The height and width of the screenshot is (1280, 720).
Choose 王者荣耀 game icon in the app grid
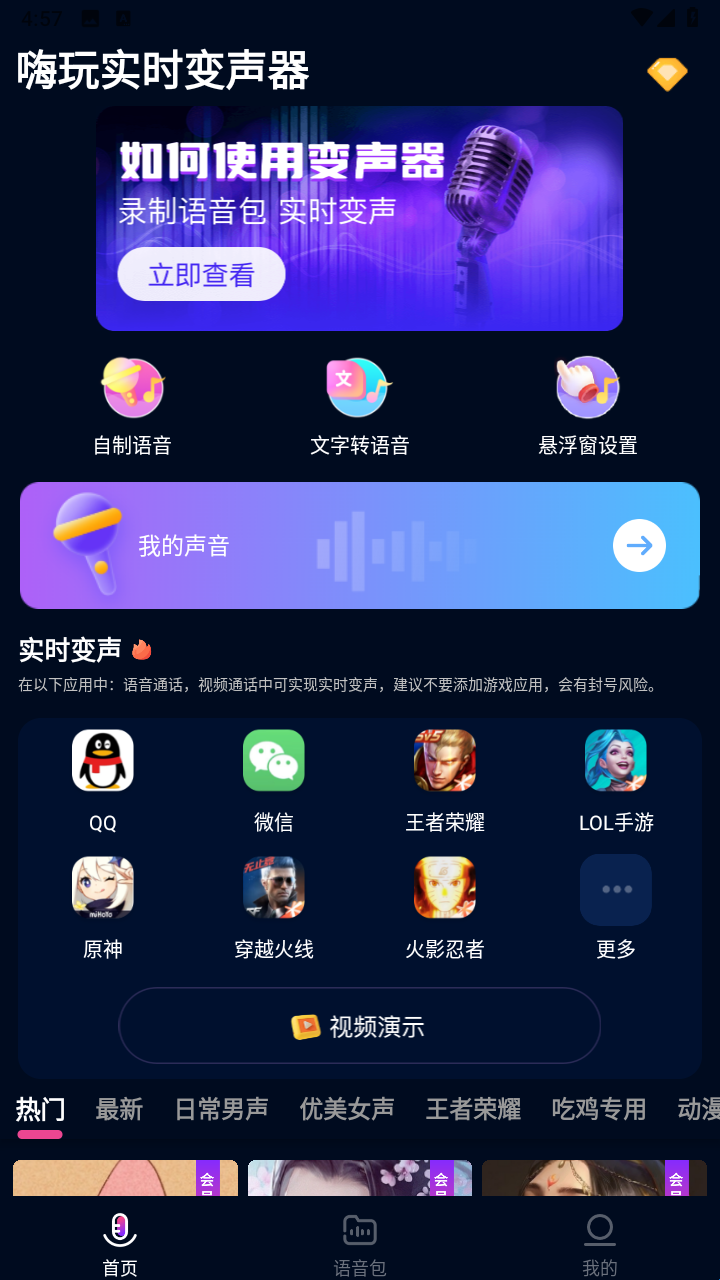[x=444, y=781]
